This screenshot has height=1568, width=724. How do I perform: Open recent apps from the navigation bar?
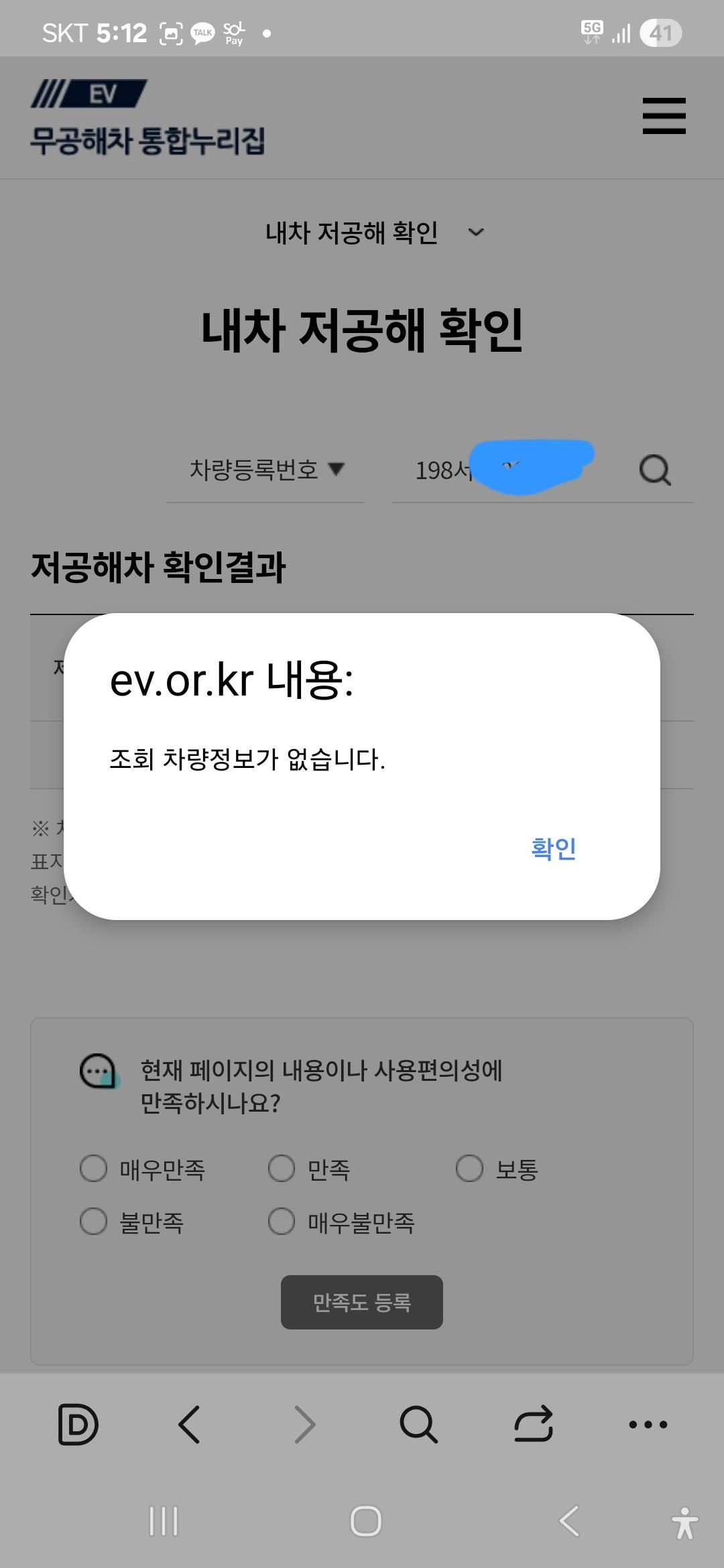(x=164, y=1520)
